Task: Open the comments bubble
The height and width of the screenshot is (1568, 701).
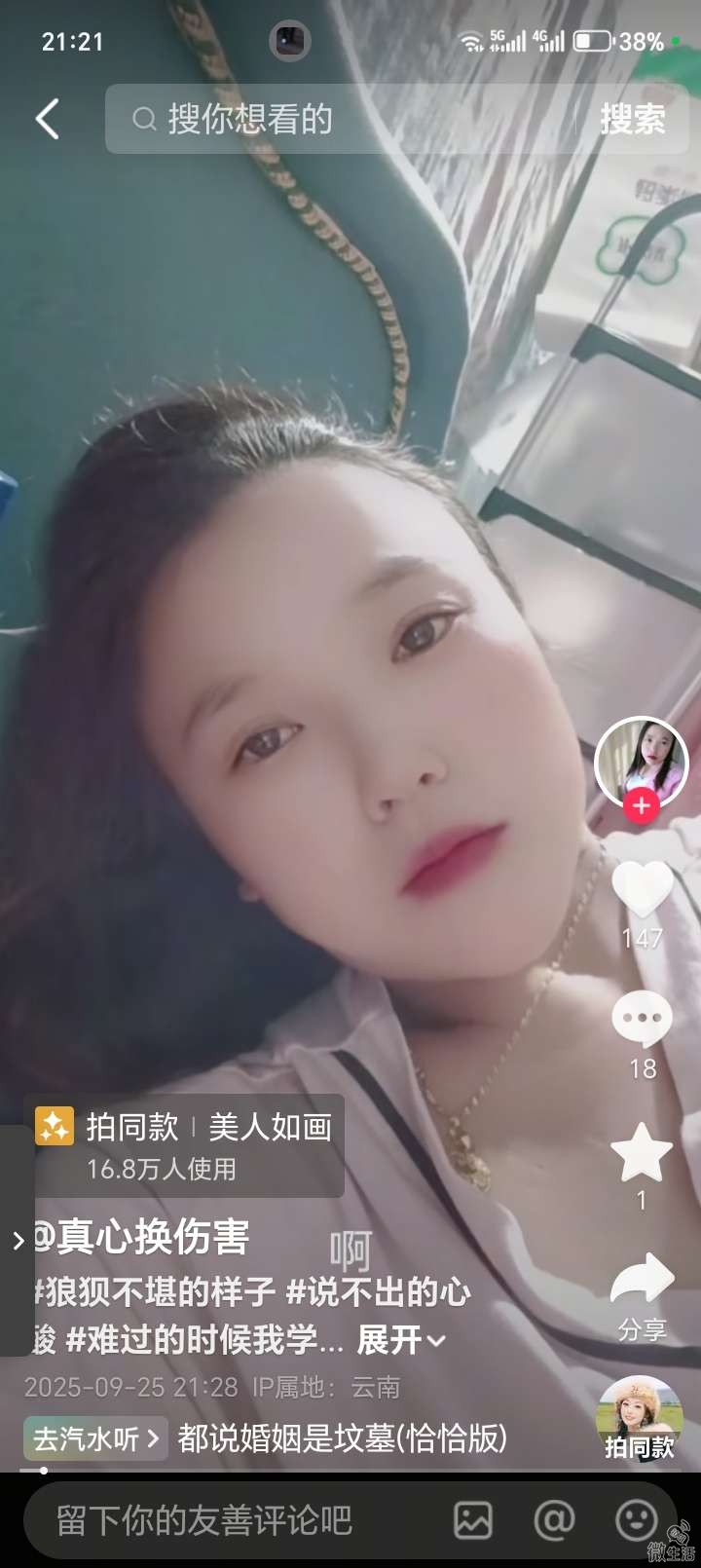Action: 642,1020
